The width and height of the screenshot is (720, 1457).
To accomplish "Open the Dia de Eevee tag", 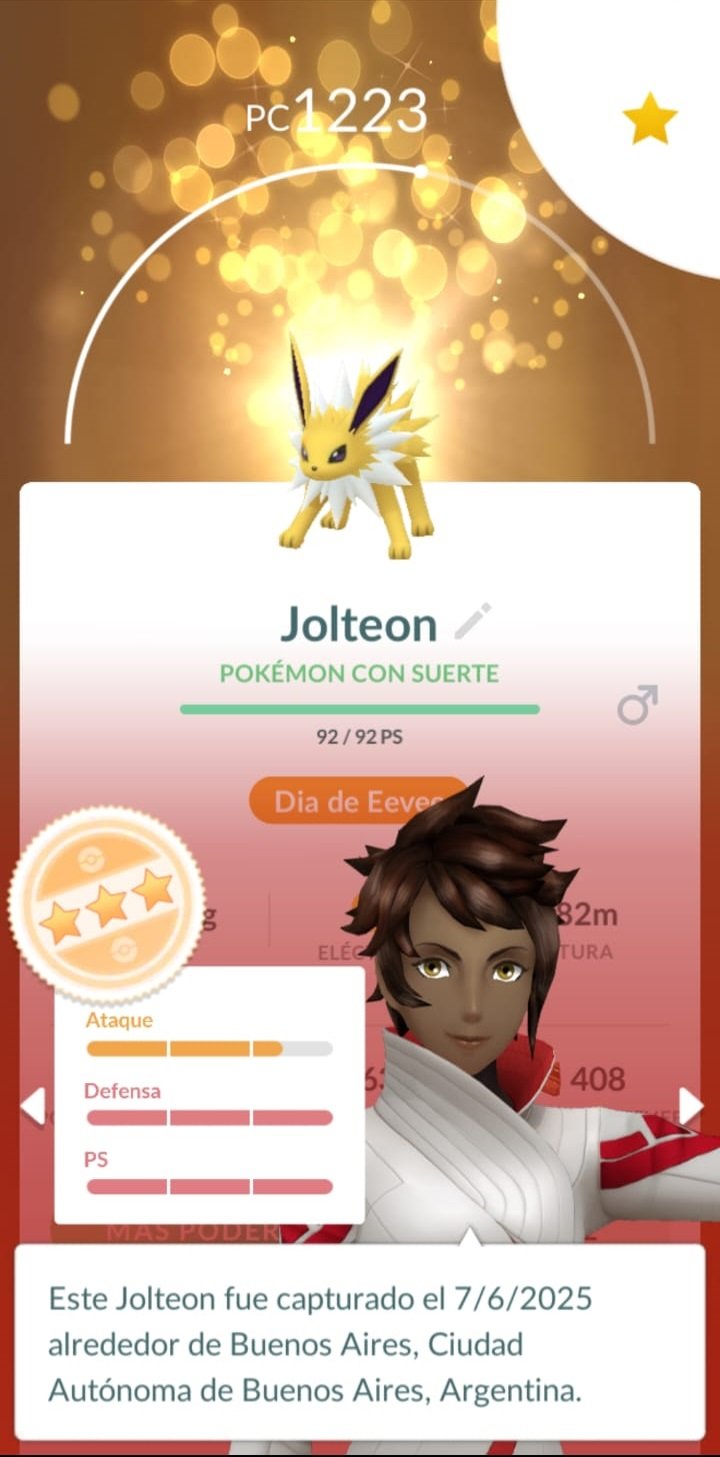I will (358, 802).
